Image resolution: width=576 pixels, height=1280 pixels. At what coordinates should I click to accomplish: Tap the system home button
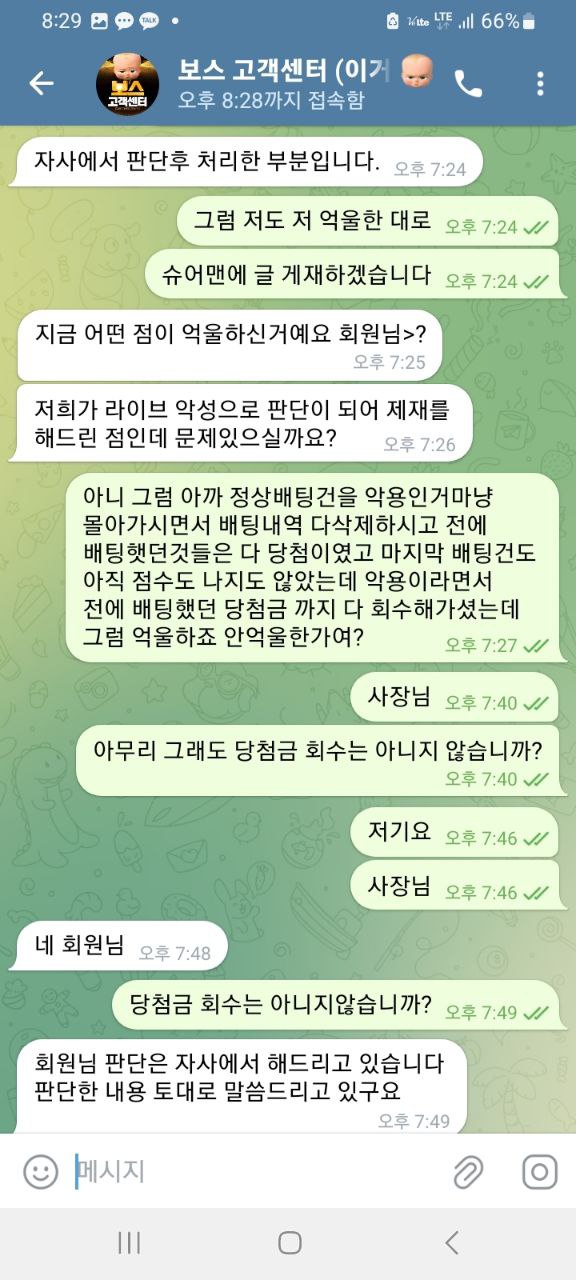pos(290,1243)
